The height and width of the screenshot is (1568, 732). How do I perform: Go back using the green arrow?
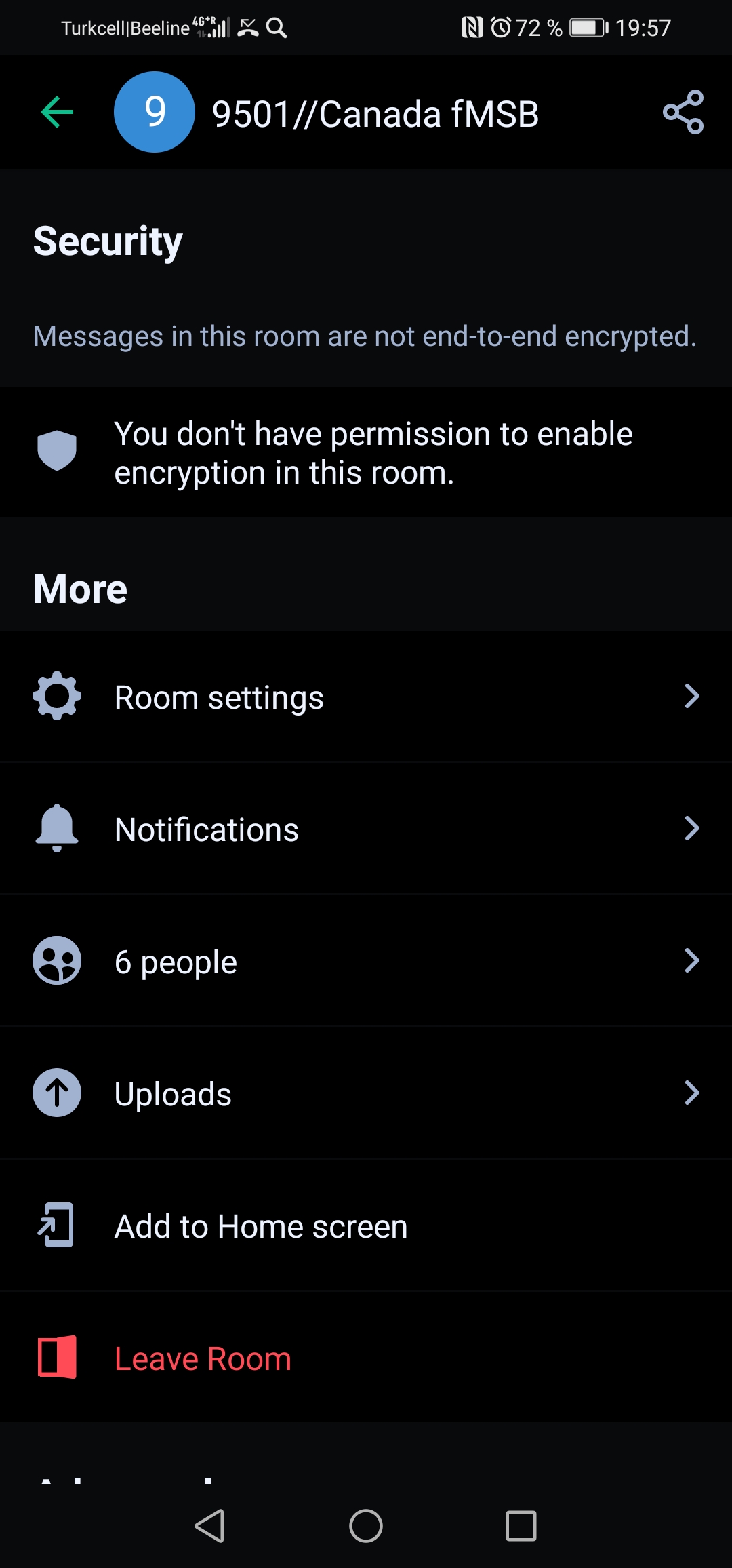[57, 112]
